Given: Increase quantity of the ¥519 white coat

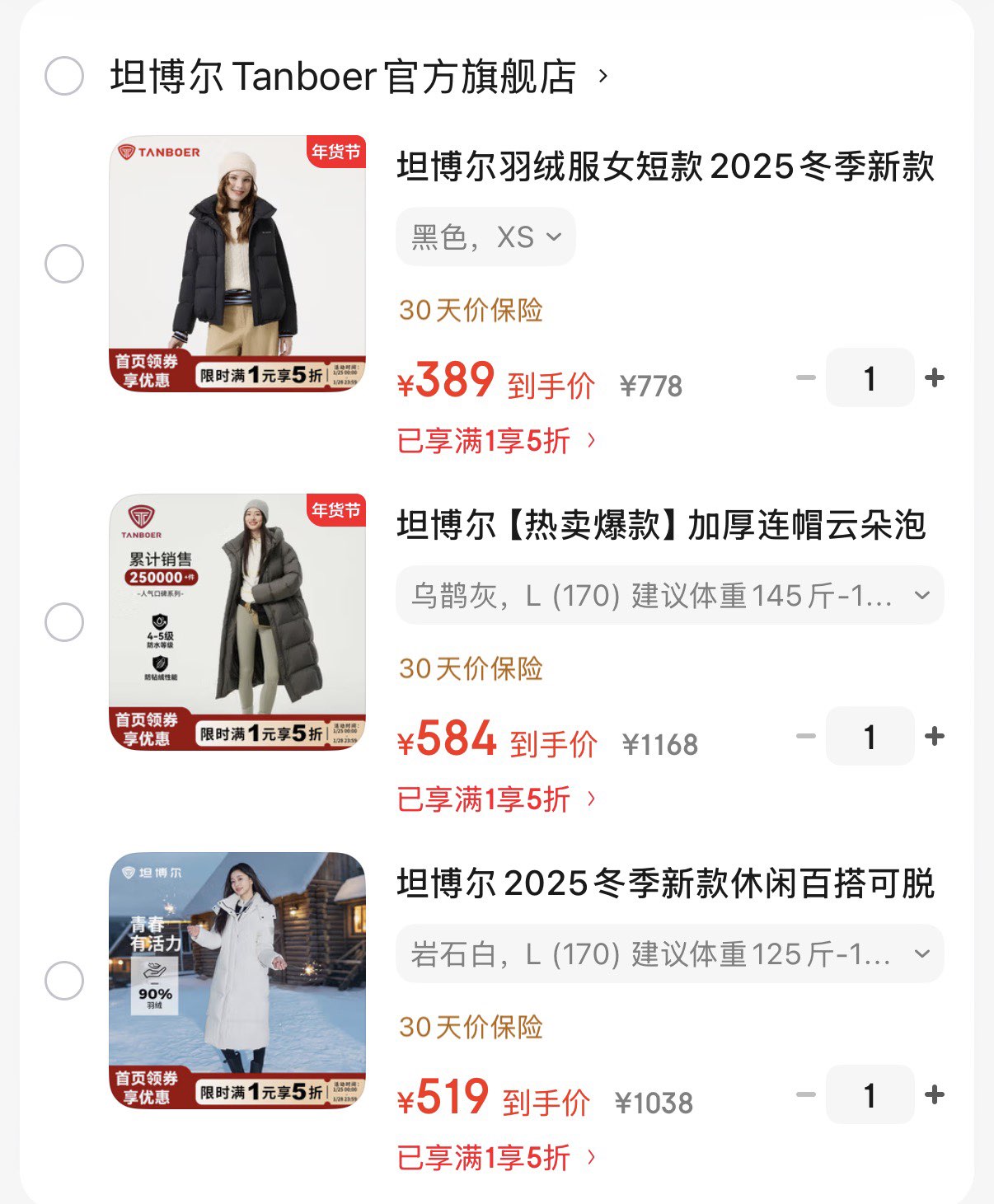Looking at the screenshot, I should pos(935,1094).
